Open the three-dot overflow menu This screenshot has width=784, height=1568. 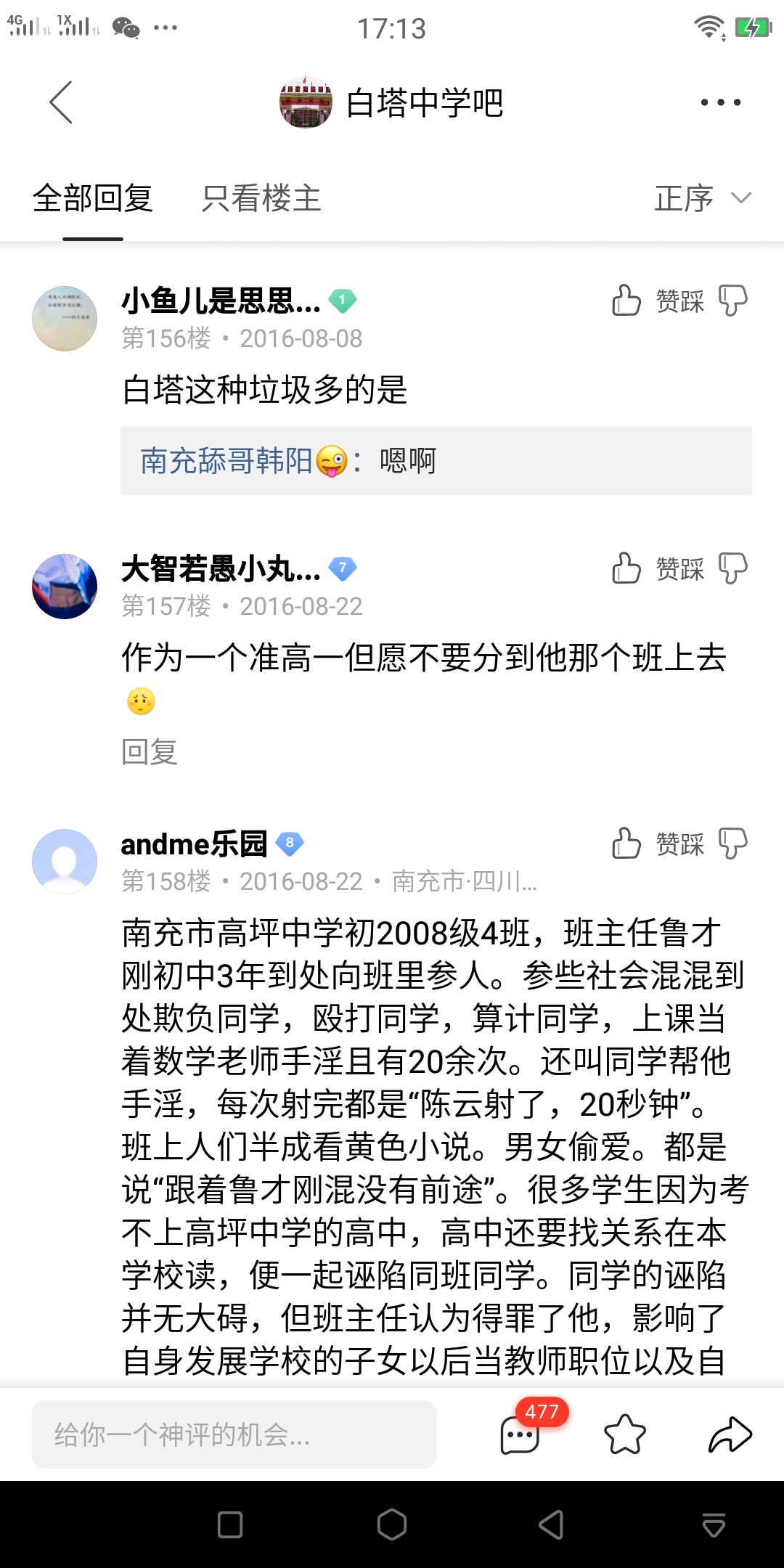[720, 102]
